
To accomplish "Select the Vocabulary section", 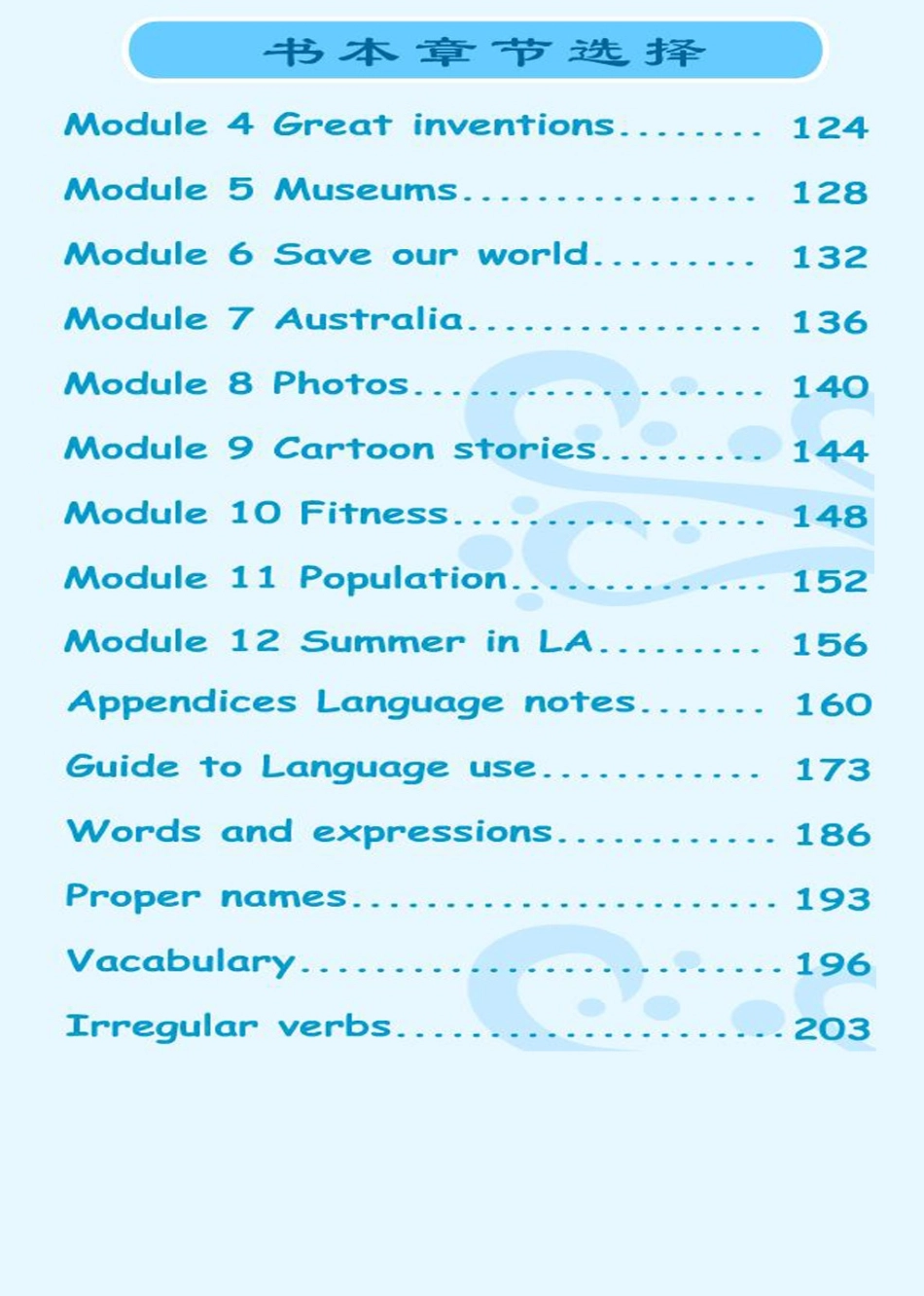I will (x=181, y=961).
